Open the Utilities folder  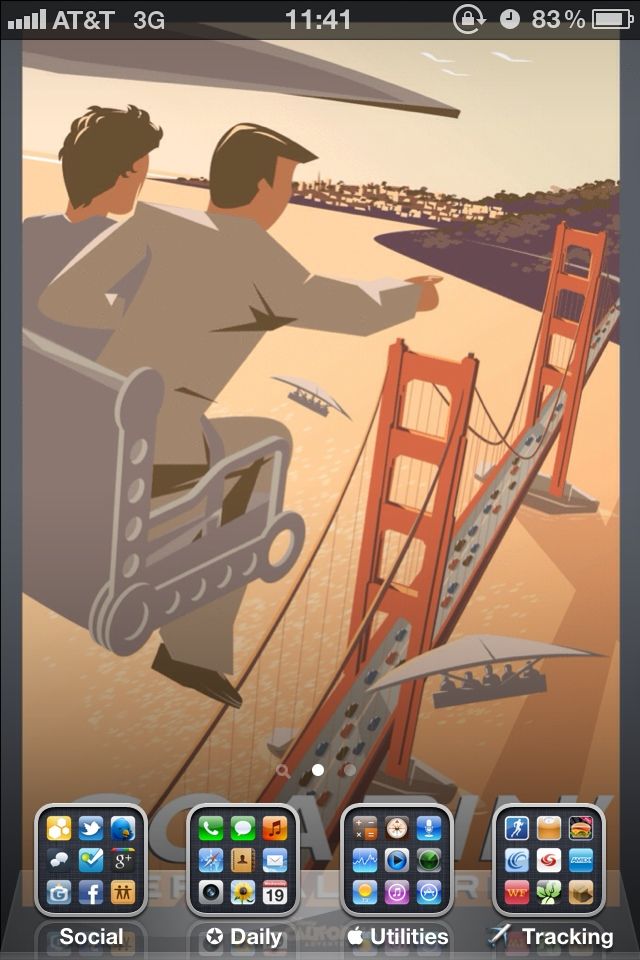tap(397, 860)
